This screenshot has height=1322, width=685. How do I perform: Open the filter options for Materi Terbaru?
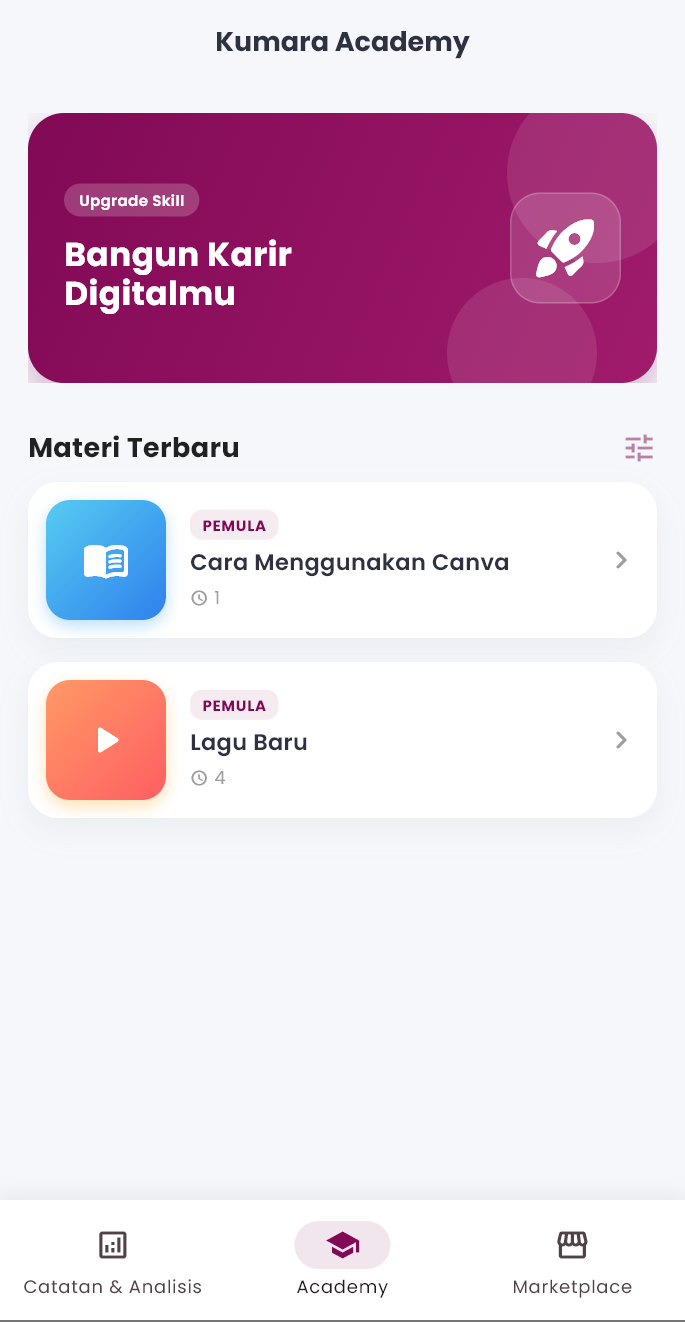coord(639,448)
